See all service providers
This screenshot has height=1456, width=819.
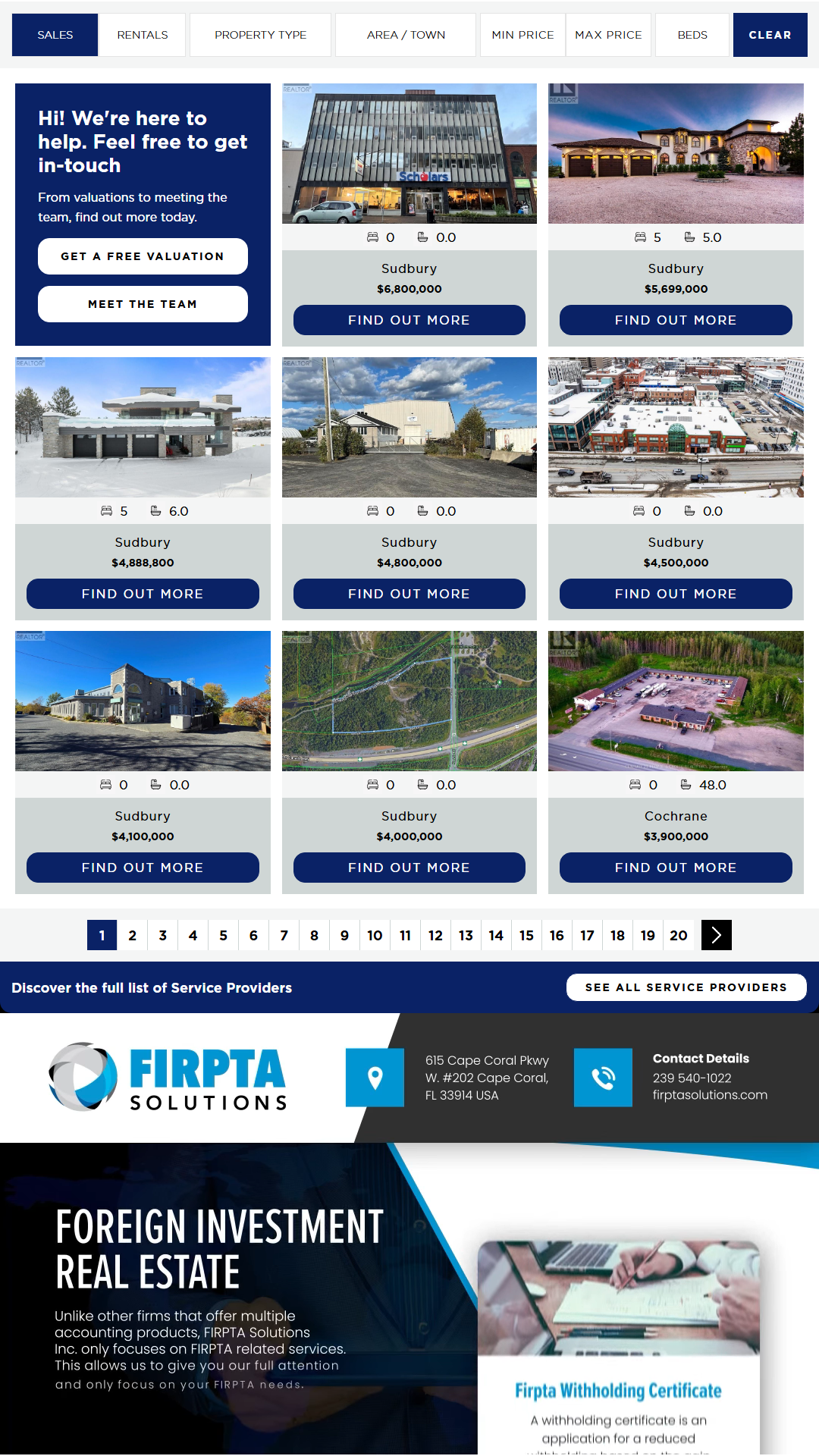pyautogui.click(x=686, y=987)
